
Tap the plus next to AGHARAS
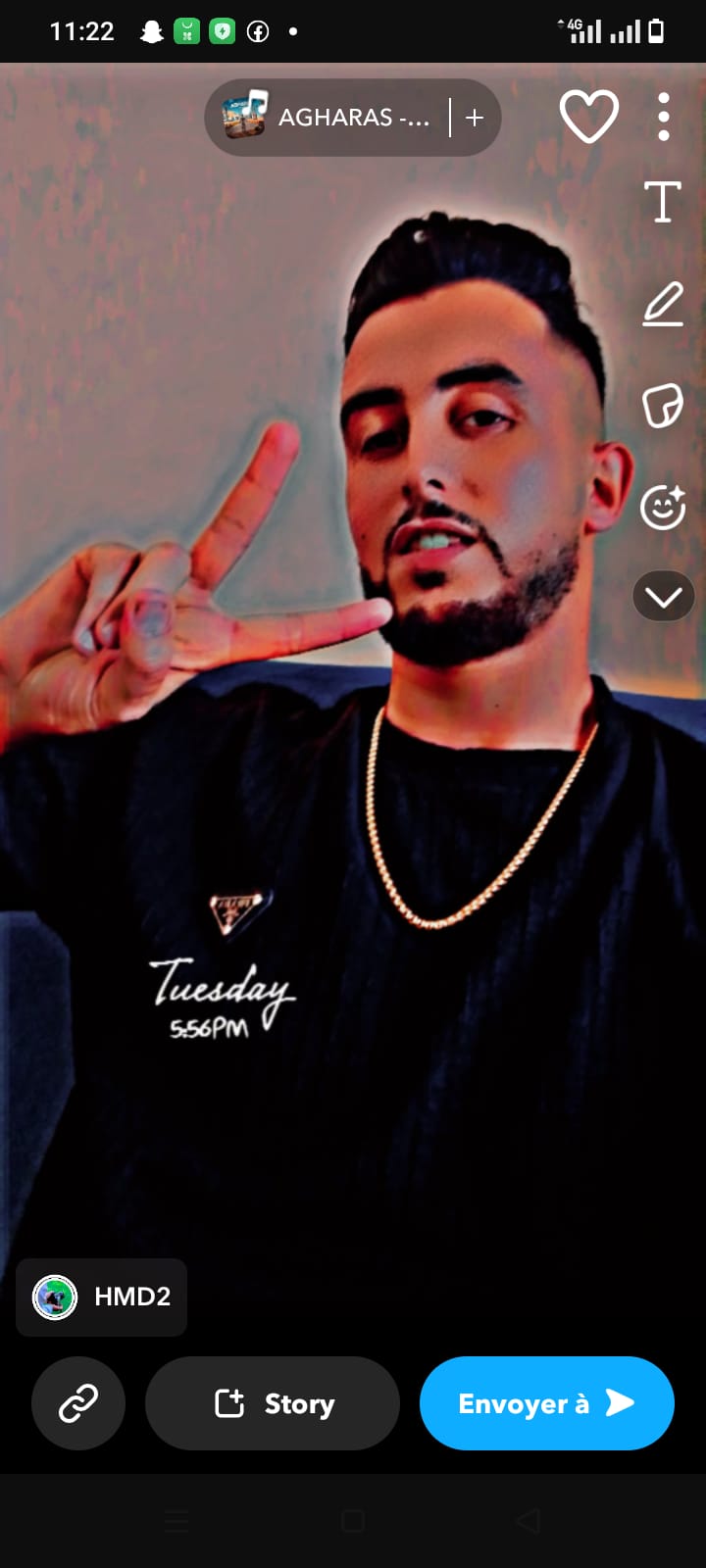pyautogui.click(x=475, y=118)
